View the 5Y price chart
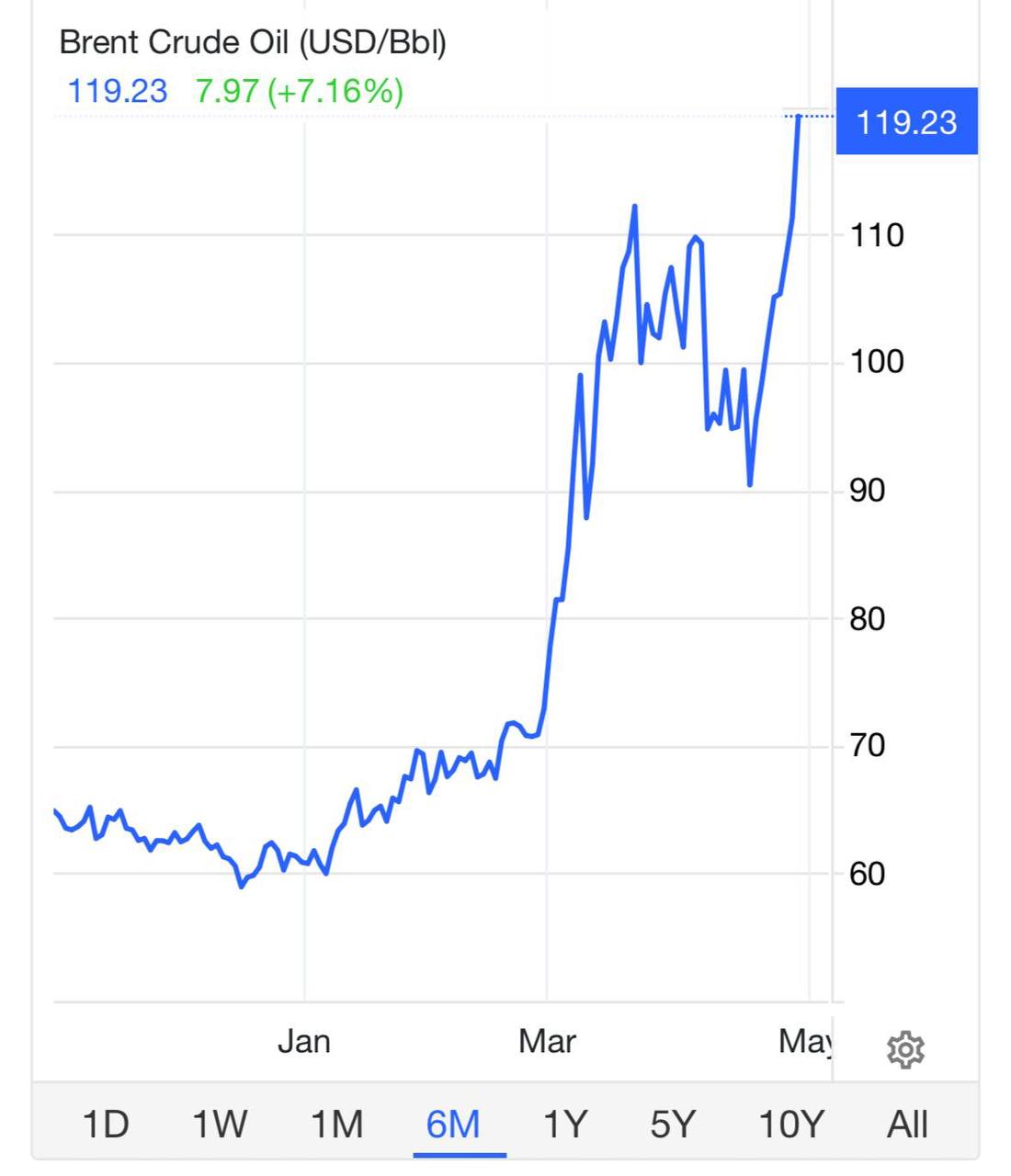1011x1176 pixels. point(673,1124)
